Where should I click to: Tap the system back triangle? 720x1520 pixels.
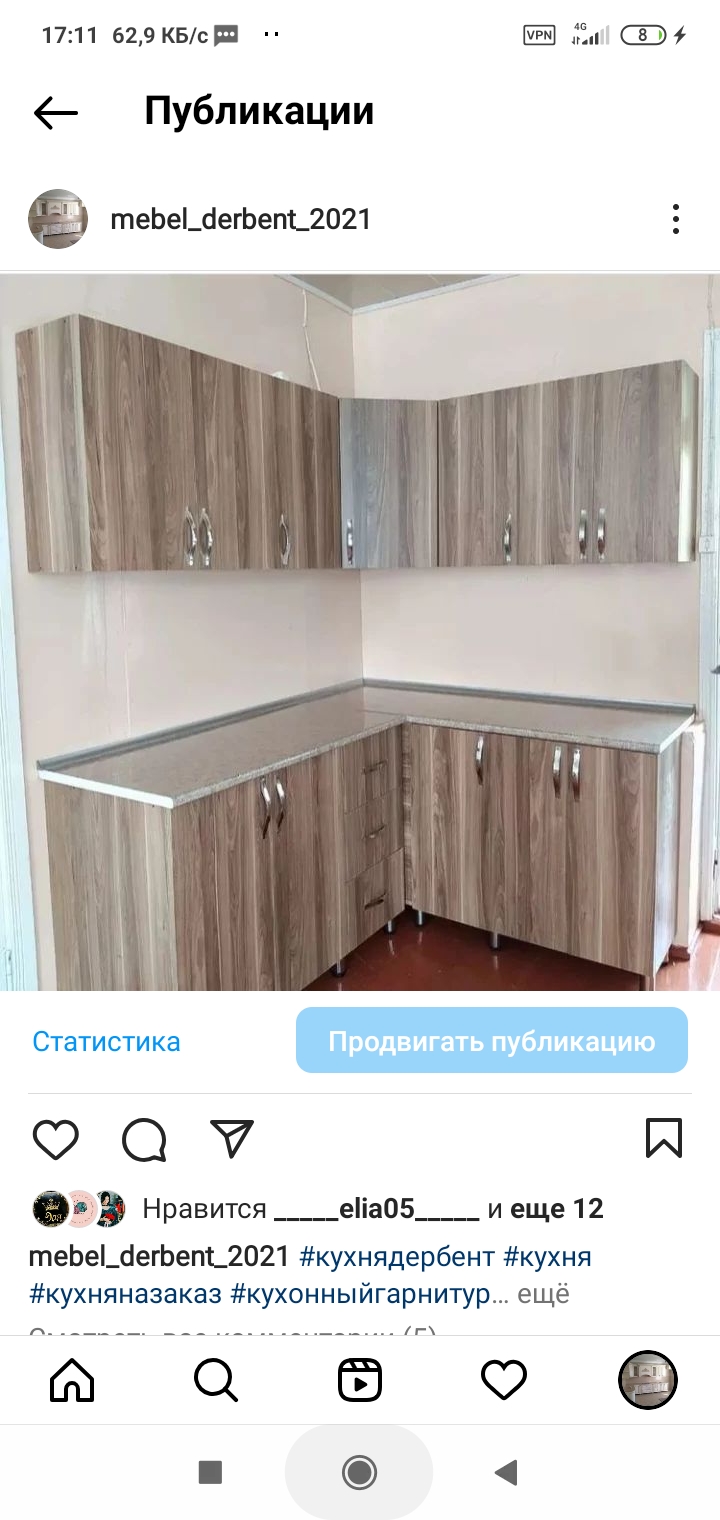pyautogui.click(x=506, y=1472)
